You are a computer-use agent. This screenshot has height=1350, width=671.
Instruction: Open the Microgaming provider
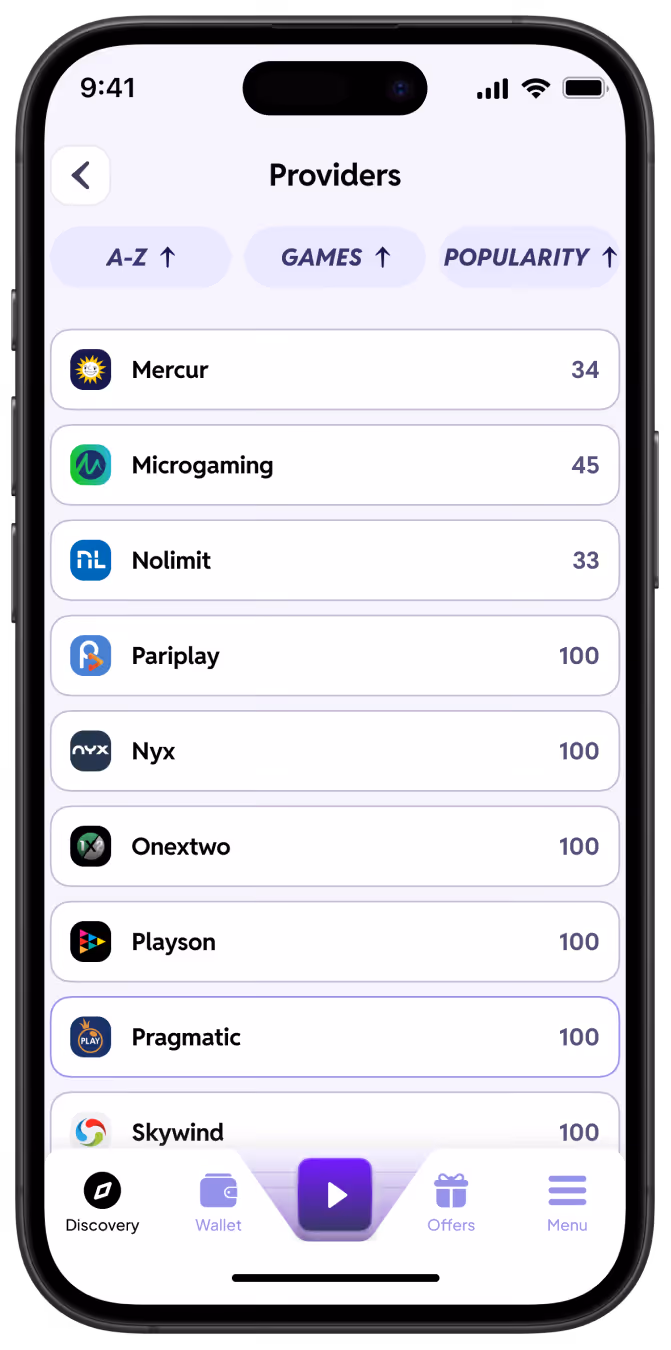coord(335,465)
